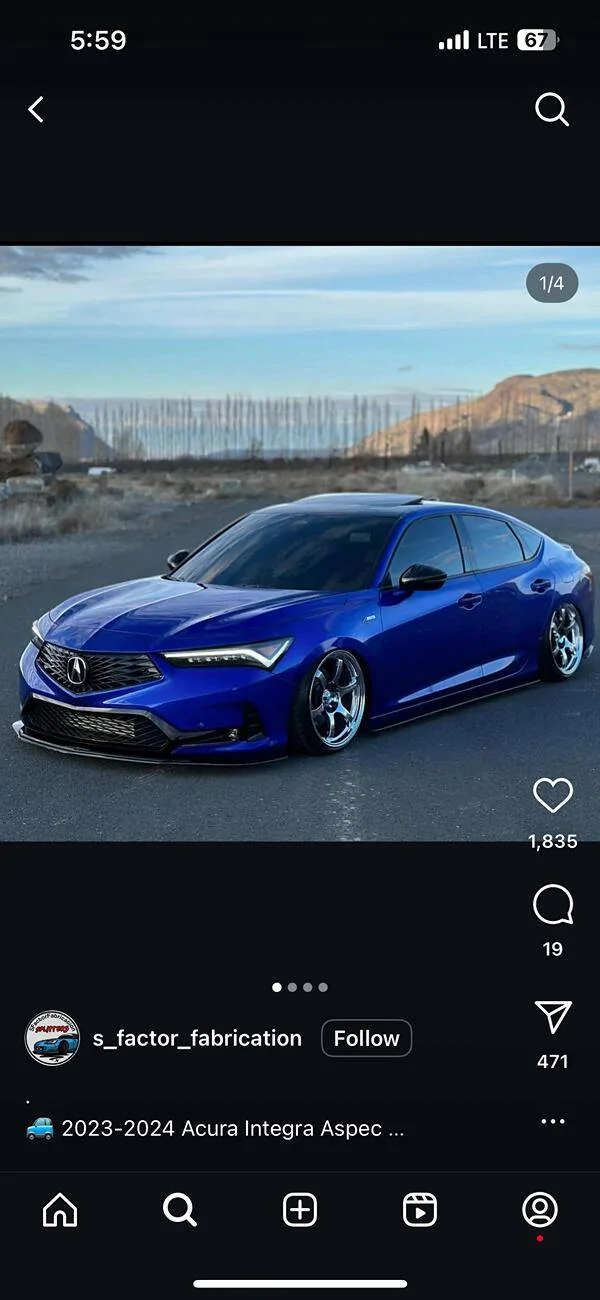
Task: Open your Profile tab
Action: pos(540,1210)
